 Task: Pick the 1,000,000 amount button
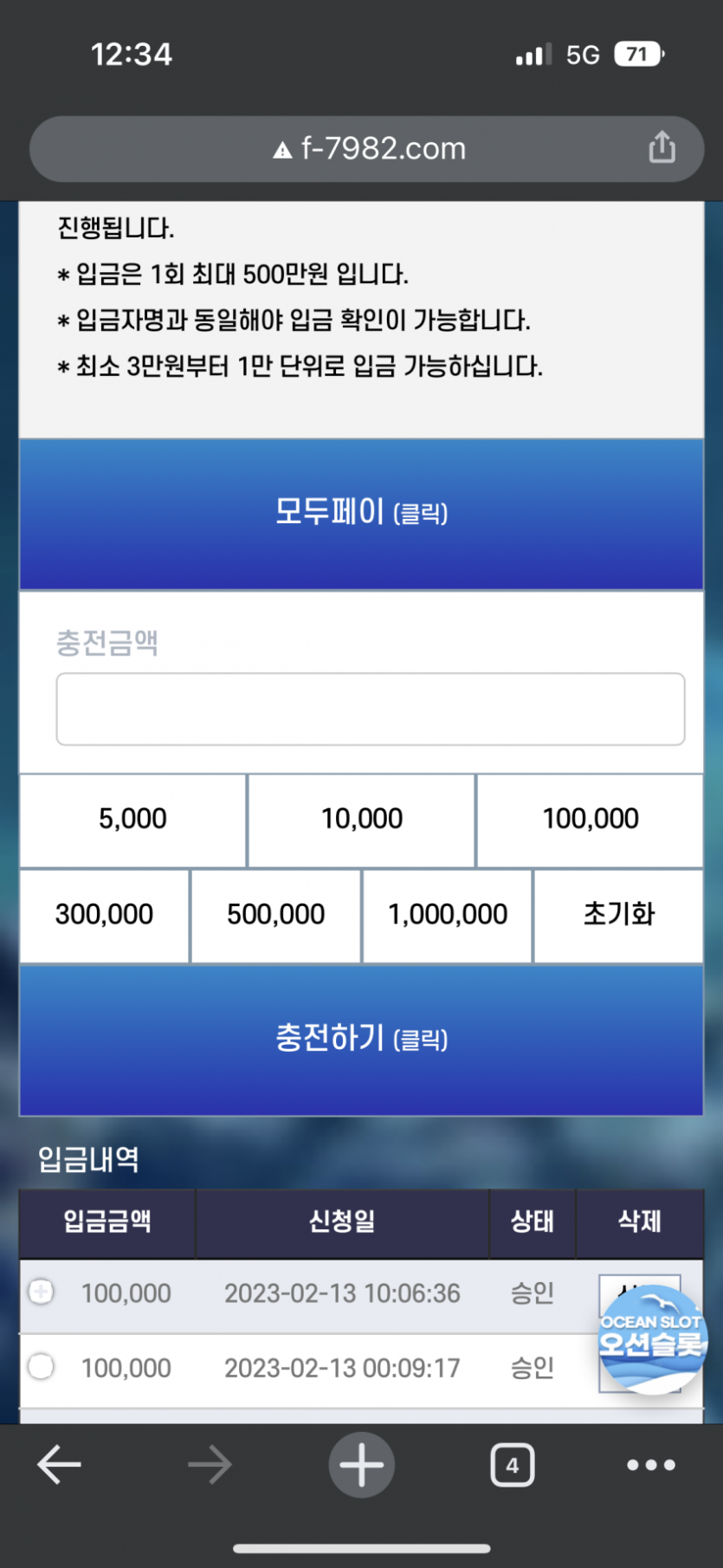pyautogui.click(x=447, y=915)
